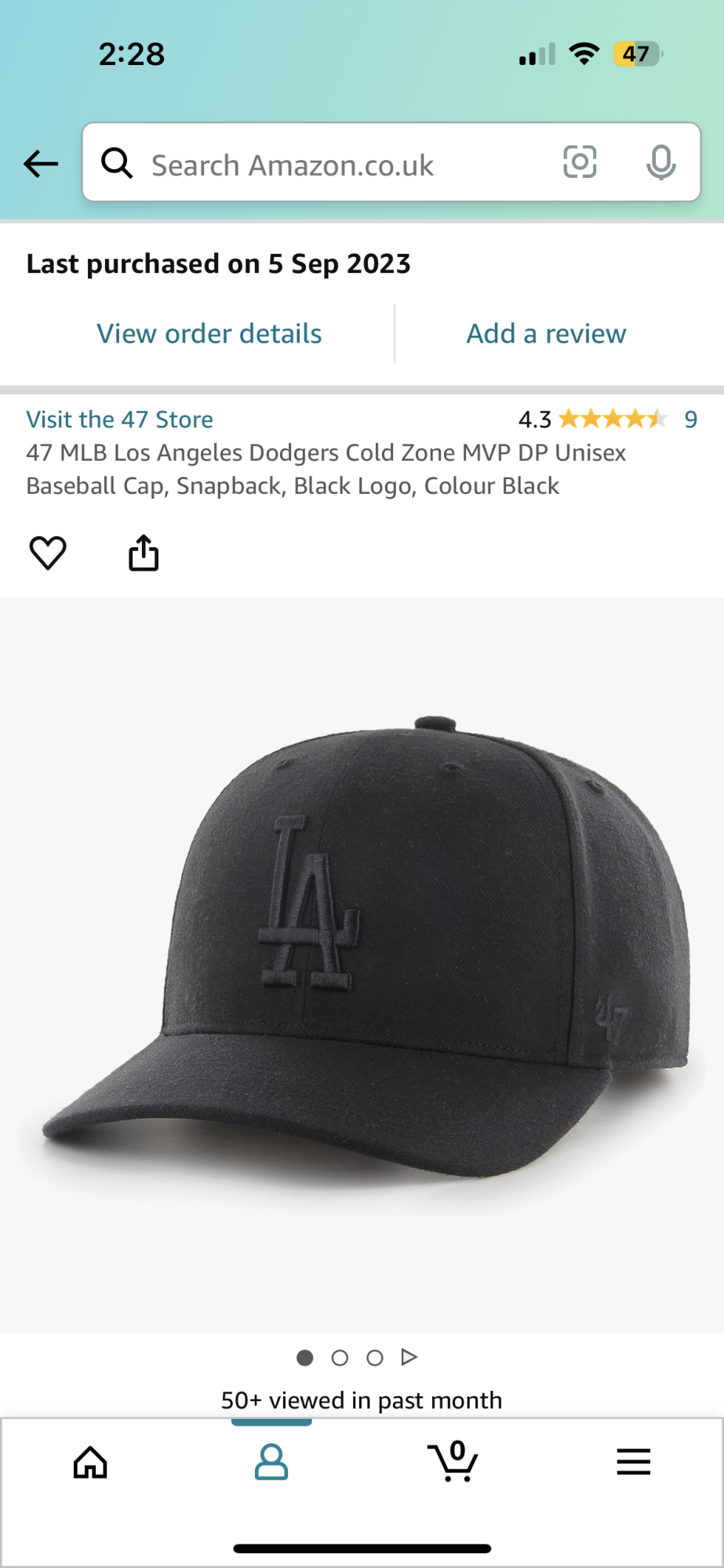Share this product
Viewport: 724px width, 1568px height.
coord(144,553)
